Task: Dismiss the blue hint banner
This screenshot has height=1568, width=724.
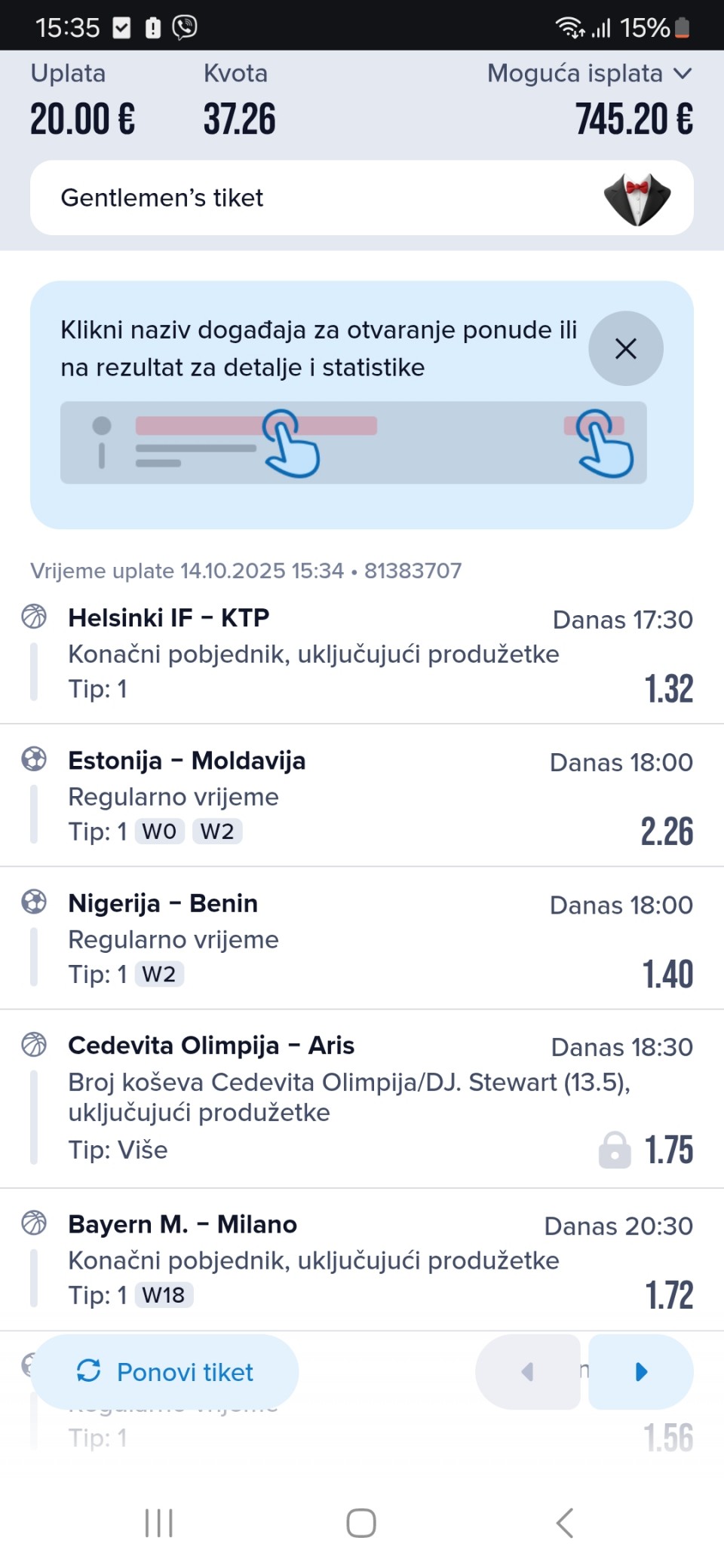Action: tap(625, 348)
